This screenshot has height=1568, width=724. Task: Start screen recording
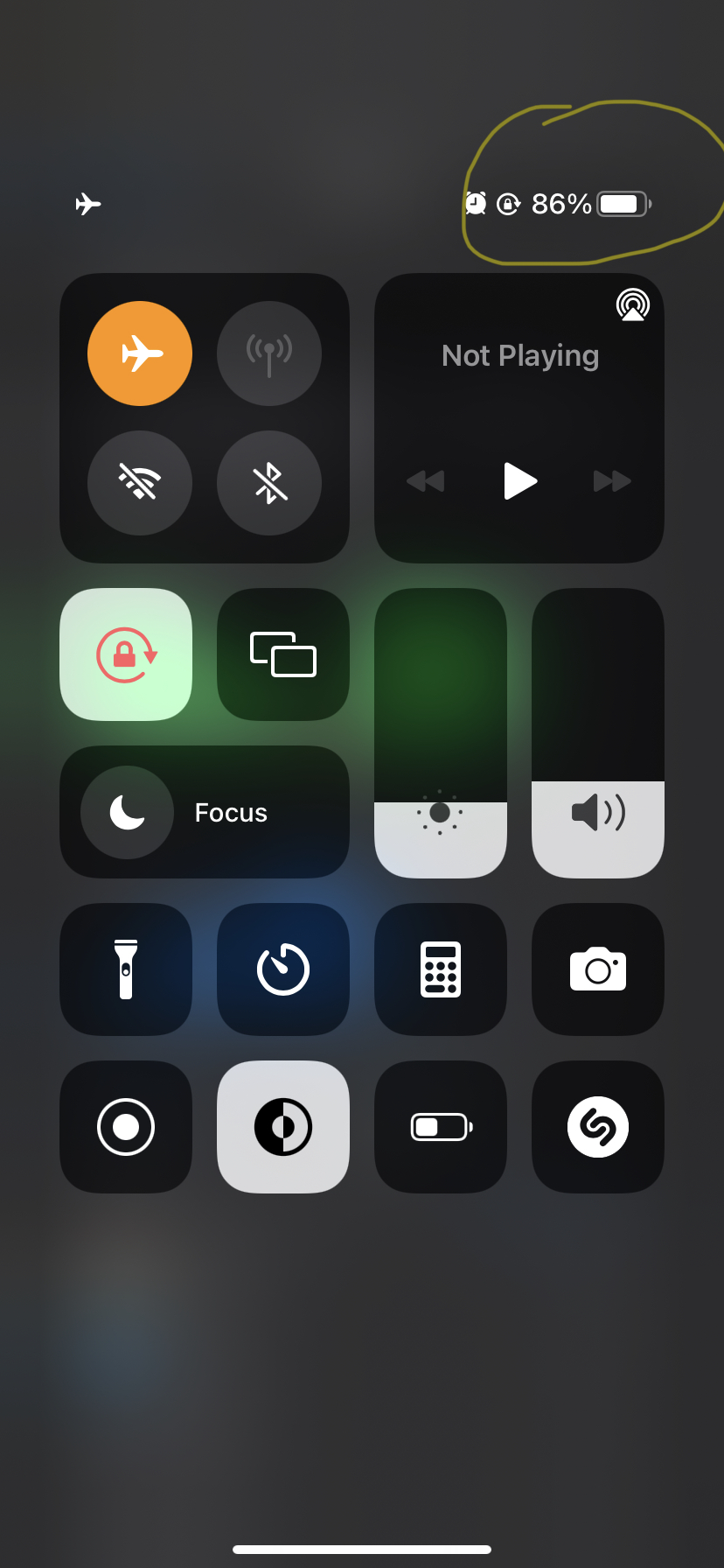pos(126,1127)
